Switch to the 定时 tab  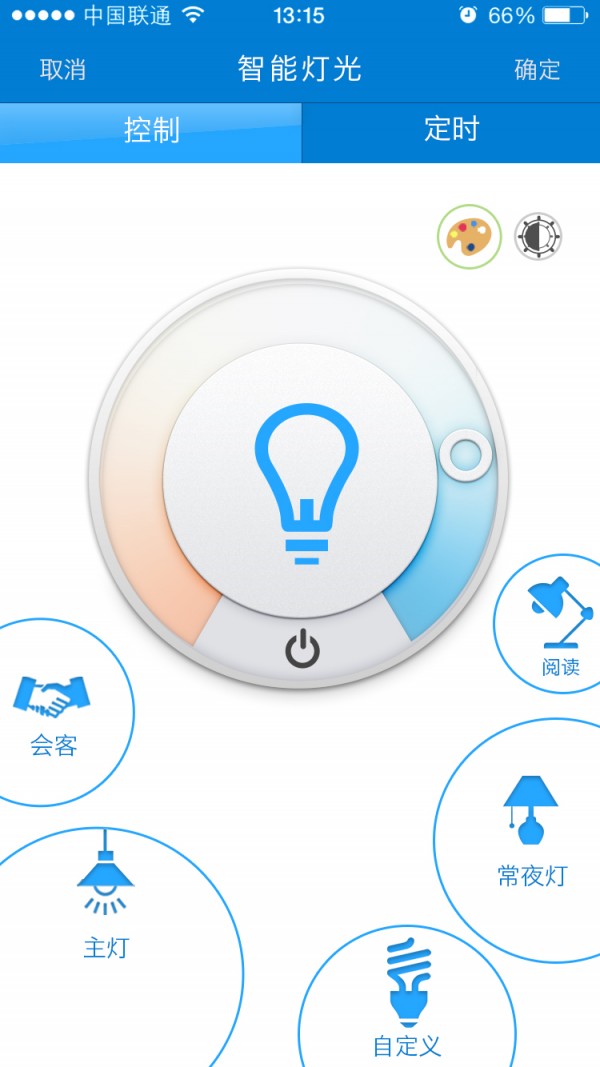451,131
